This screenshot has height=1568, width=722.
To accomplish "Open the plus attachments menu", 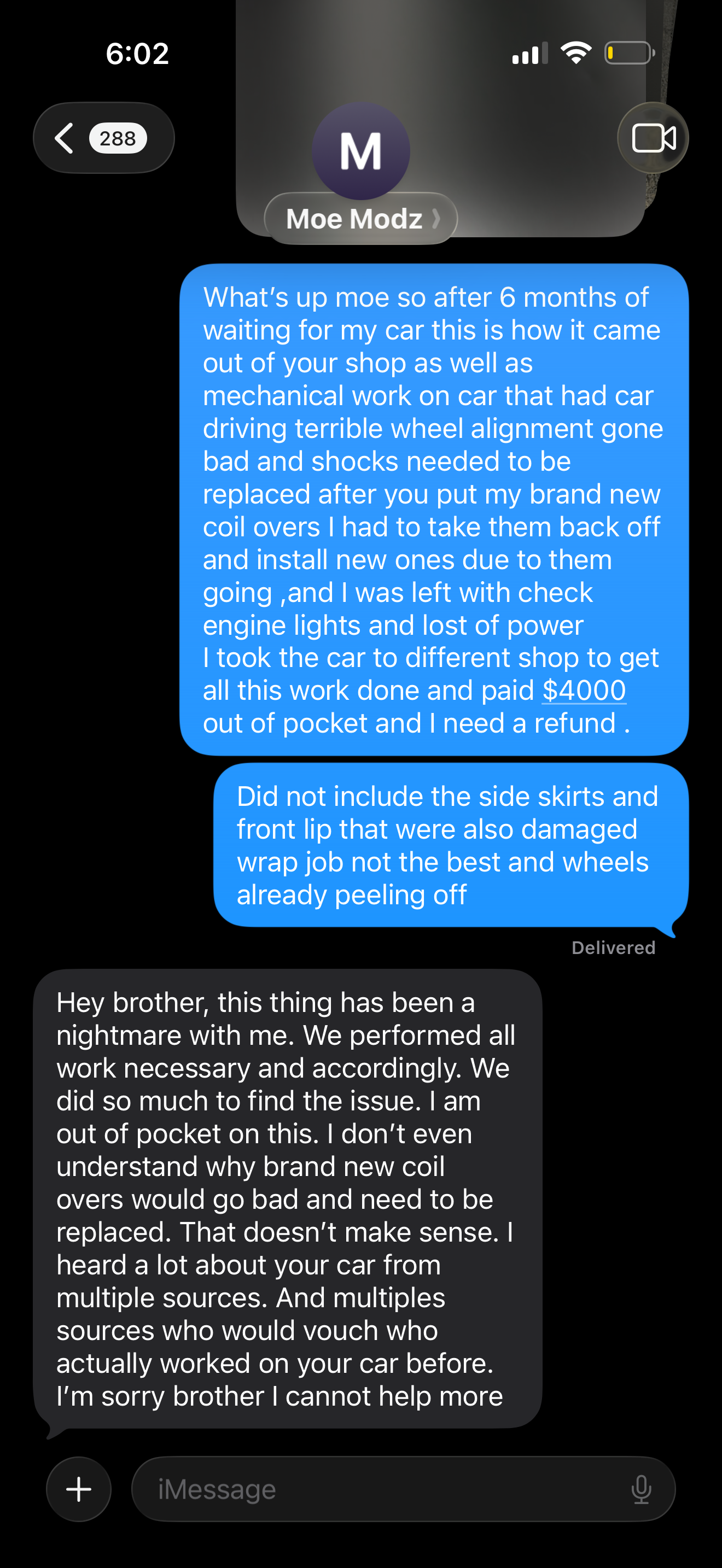I will click(x=79, y=1489).
